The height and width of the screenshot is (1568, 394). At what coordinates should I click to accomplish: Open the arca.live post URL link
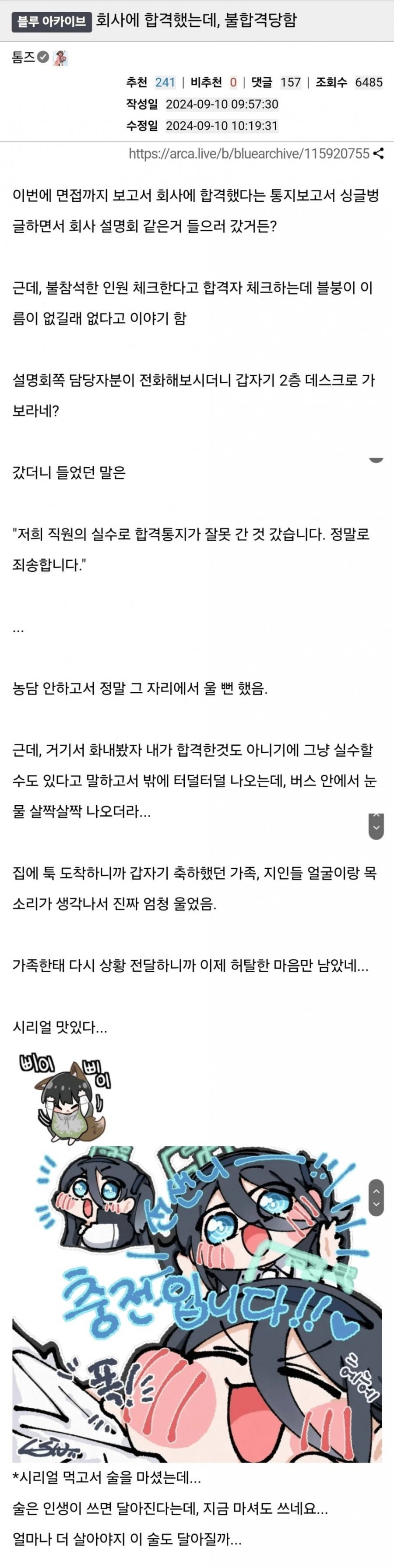click(249, 154)
